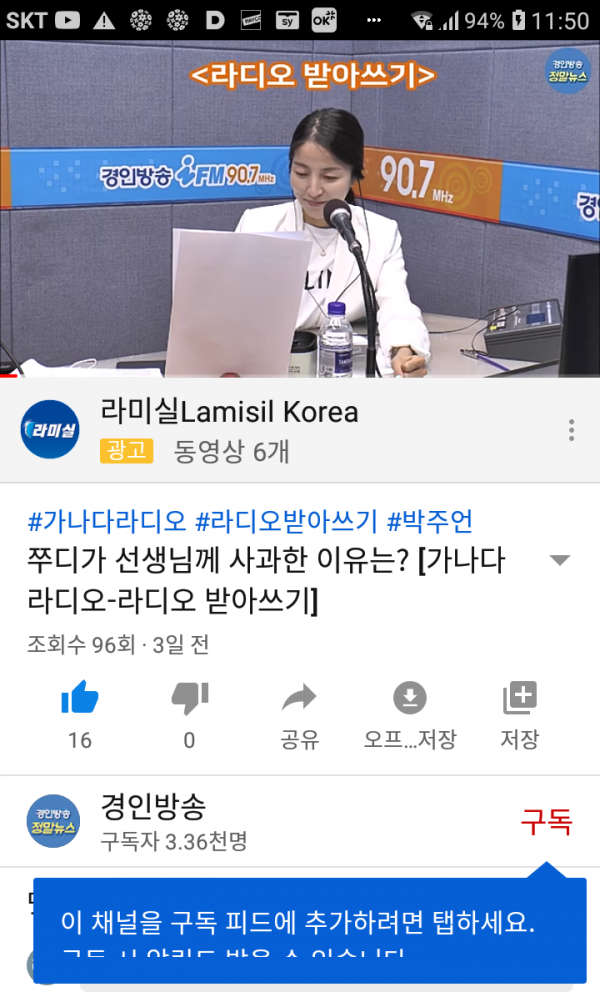Tap the video player showing 라디오 받아쓰기
The height and width of the screenshot is (997, 600).
(300, 208)
